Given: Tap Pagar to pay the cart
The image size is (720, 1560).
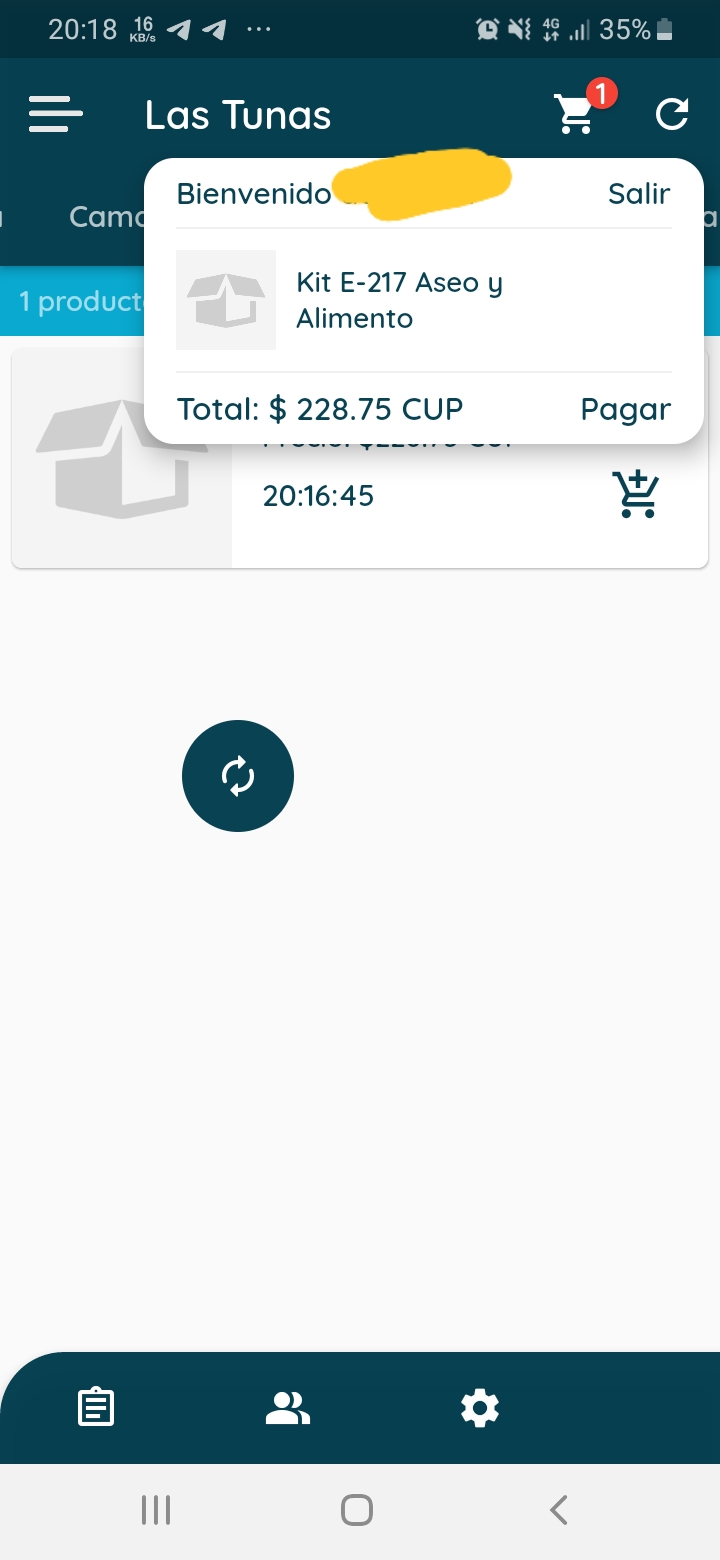Looking at the screenshot, I should coord(626,409).
